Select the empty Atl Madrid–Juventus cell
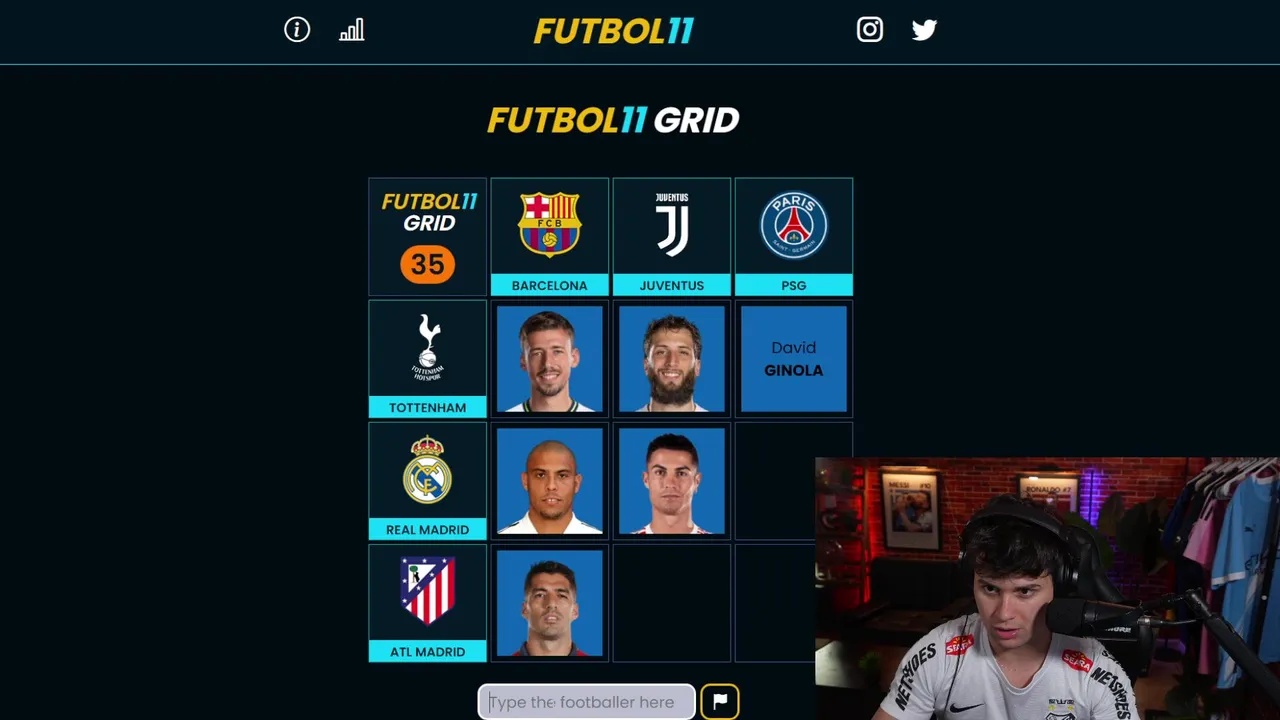Viewport: 1280px width, 720px height. (672, 603)
